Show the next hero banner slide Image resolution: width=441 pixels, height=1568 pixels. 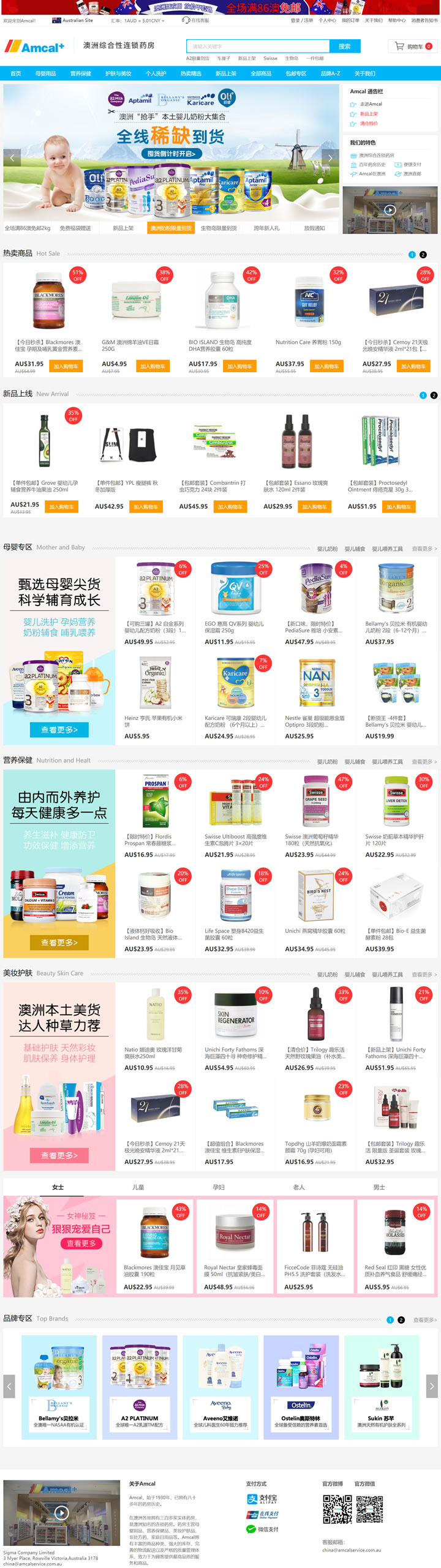[330, 158]
